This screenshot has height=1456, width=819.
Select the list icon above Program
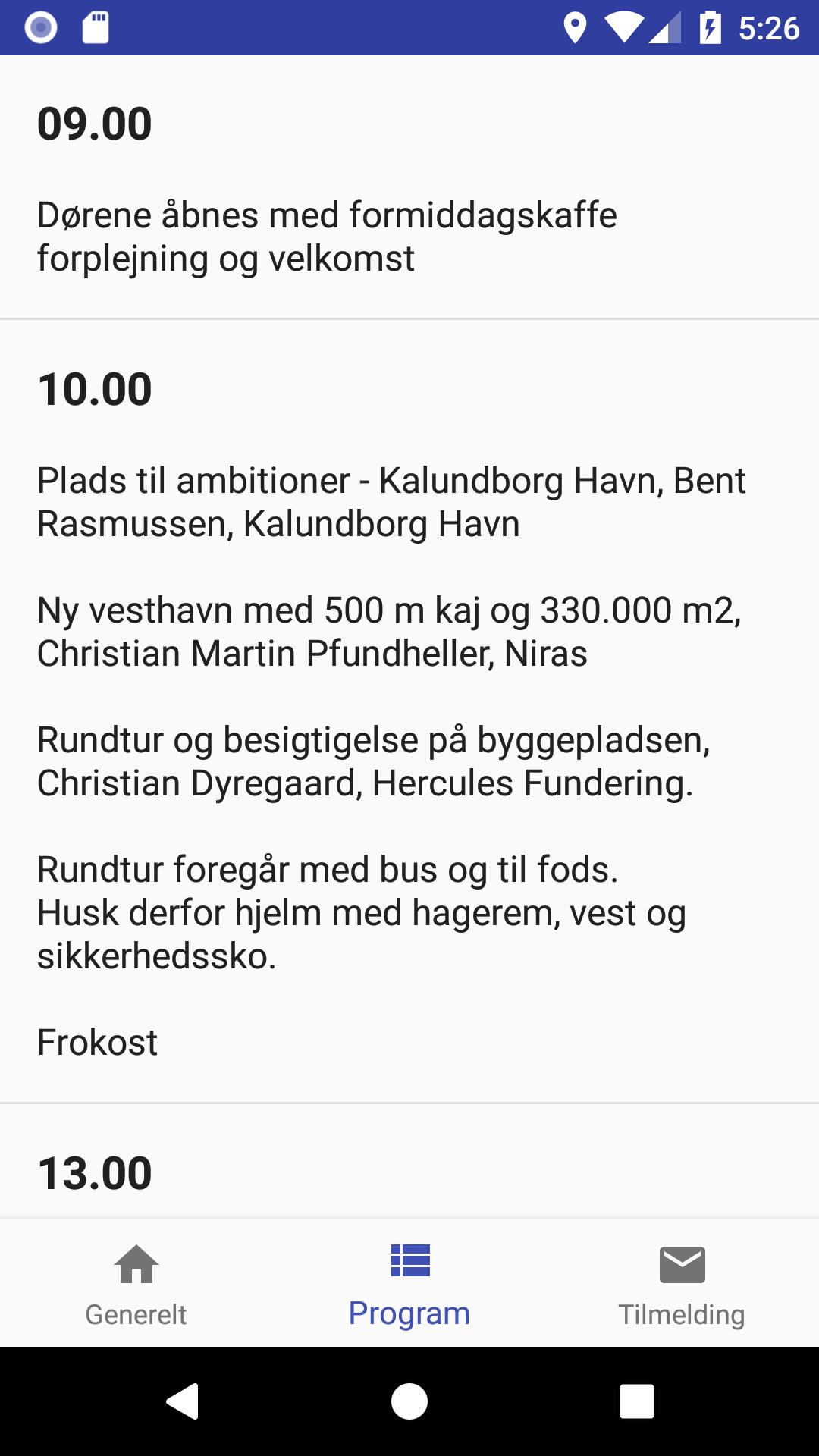[409, 1259]
